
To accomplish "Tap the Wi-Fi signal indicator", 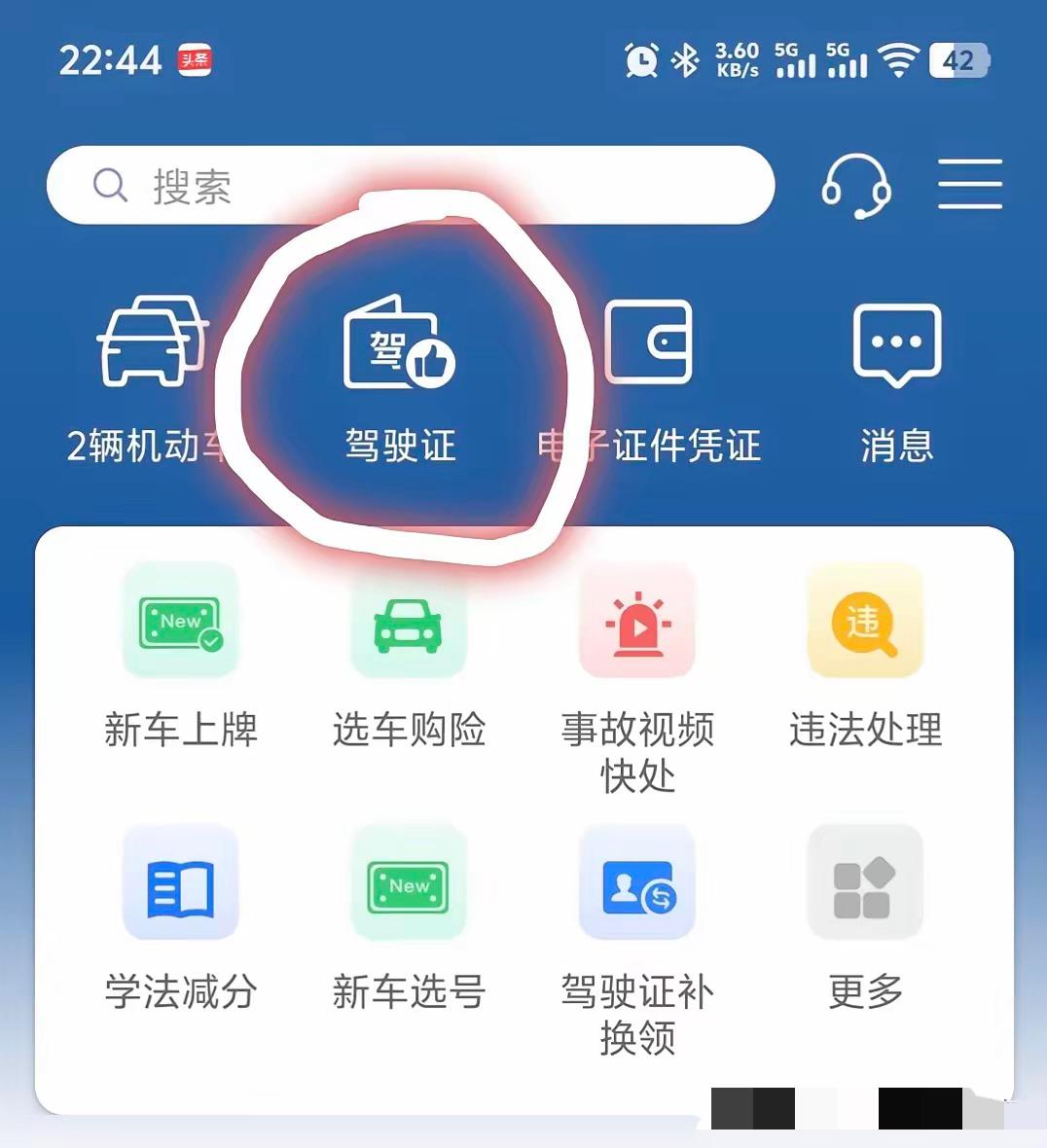I will point(900,60).
